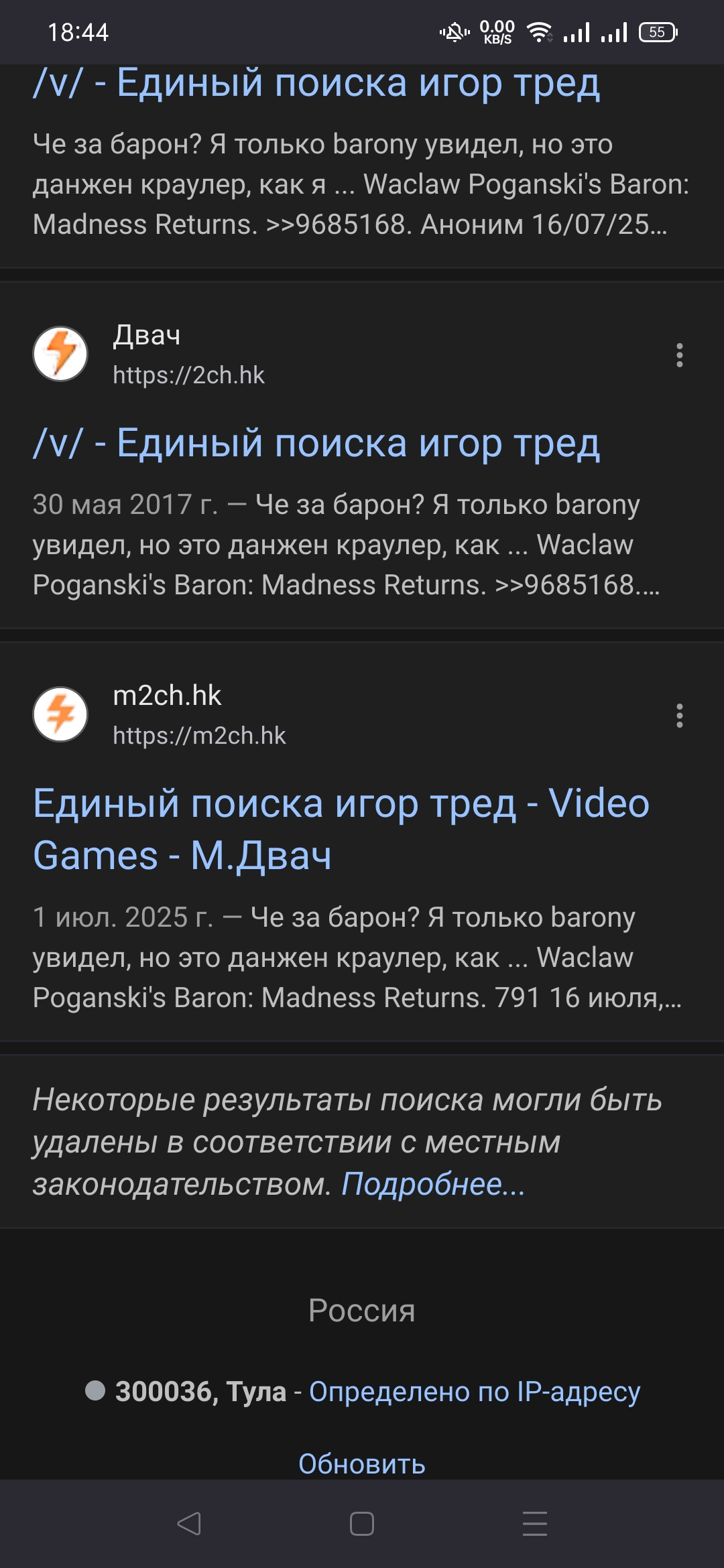Tap "Обновить" to update location
Viewport: 724px width, 1568px height.
[x=361, y=1463]
